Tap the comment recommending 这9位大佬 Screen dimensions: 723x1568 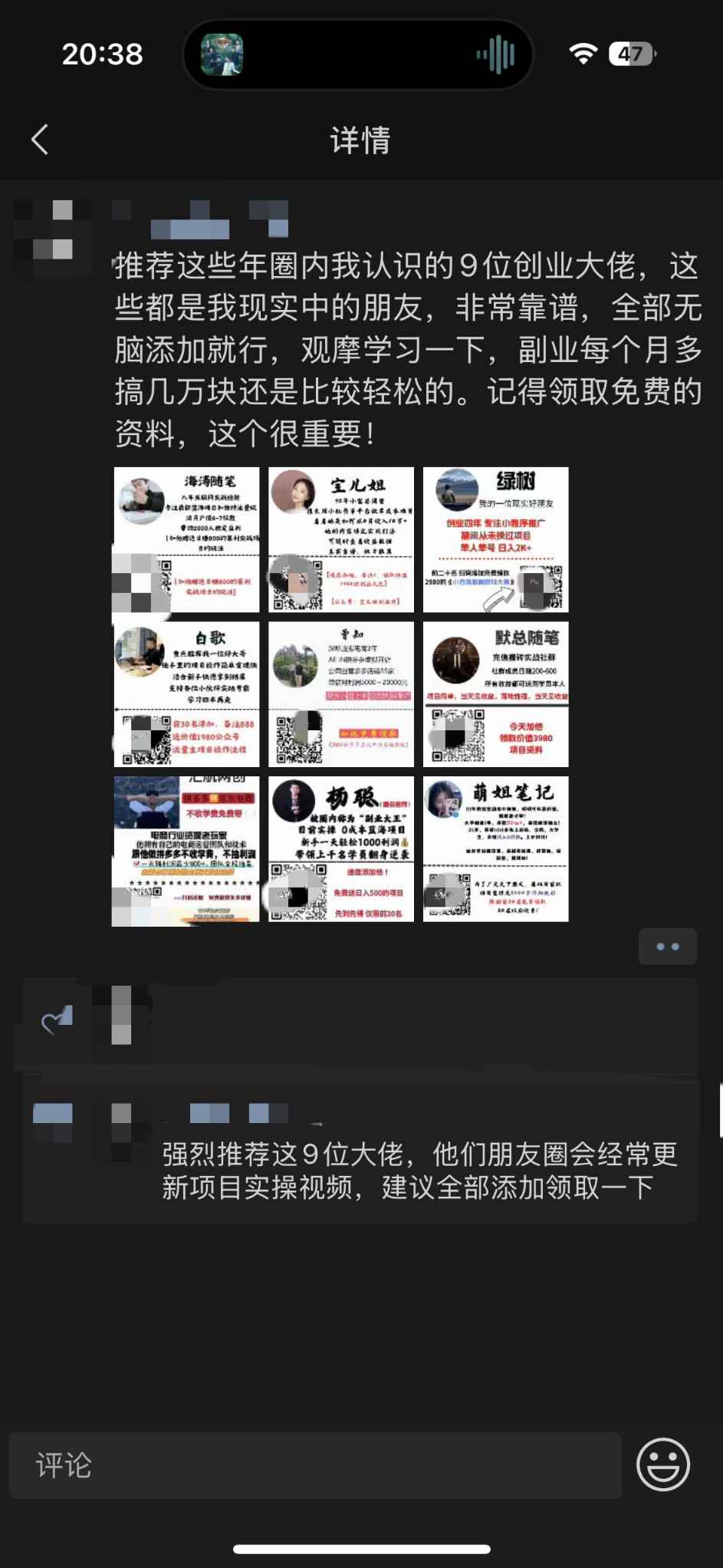[418, 1171]
